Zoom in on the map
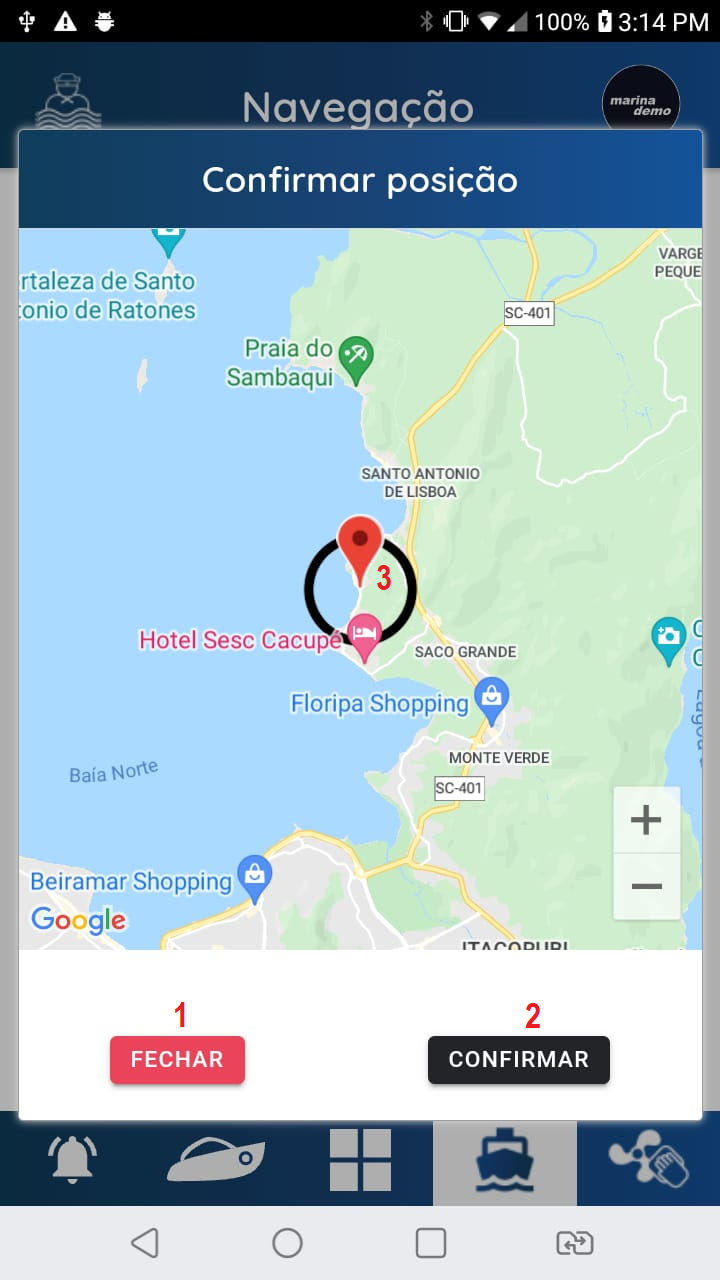The height and width of the screenshot is (1280, 720). pos(646,820)
